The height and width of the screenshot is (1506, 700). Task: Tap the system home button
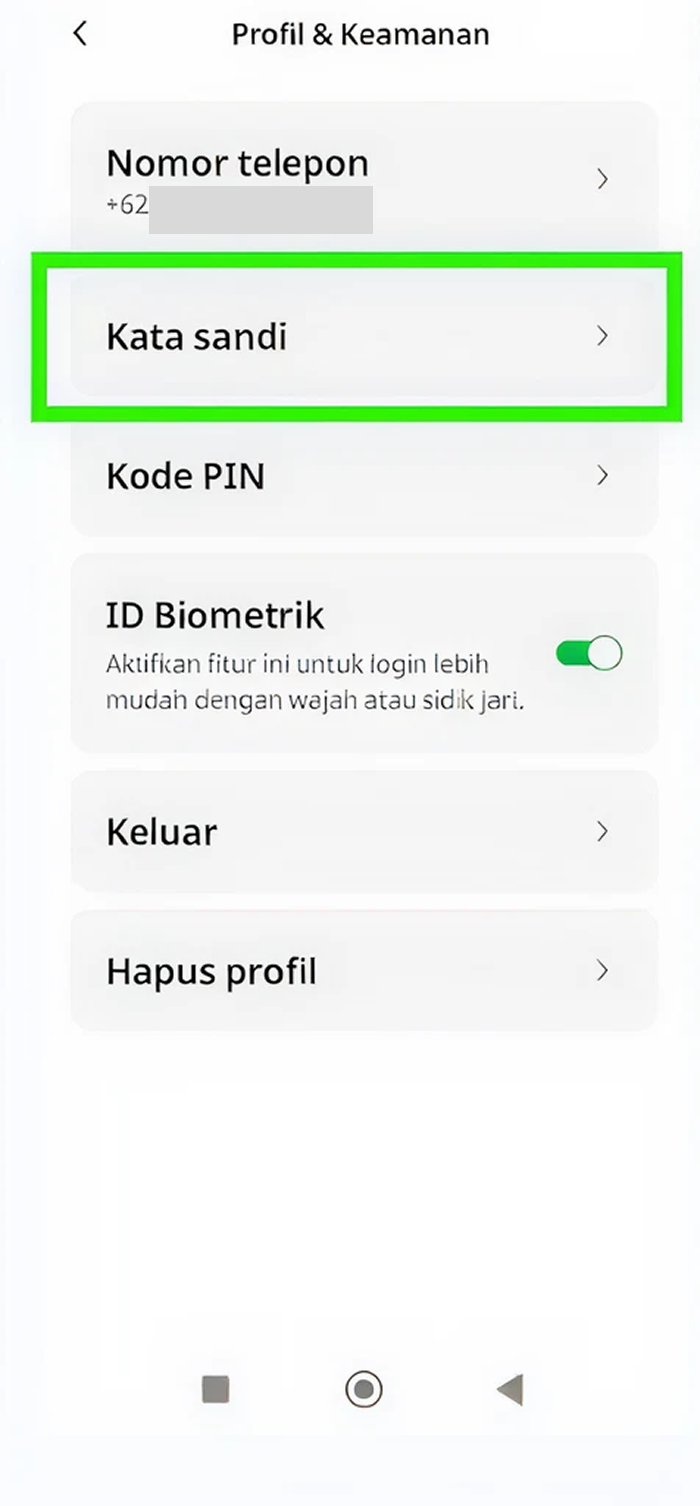[x=364, y=1389]
